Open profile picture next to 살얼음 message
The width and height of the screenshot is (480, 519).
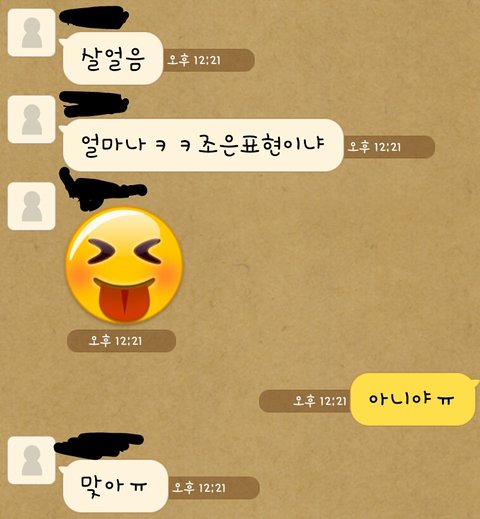tap(32, 33)
